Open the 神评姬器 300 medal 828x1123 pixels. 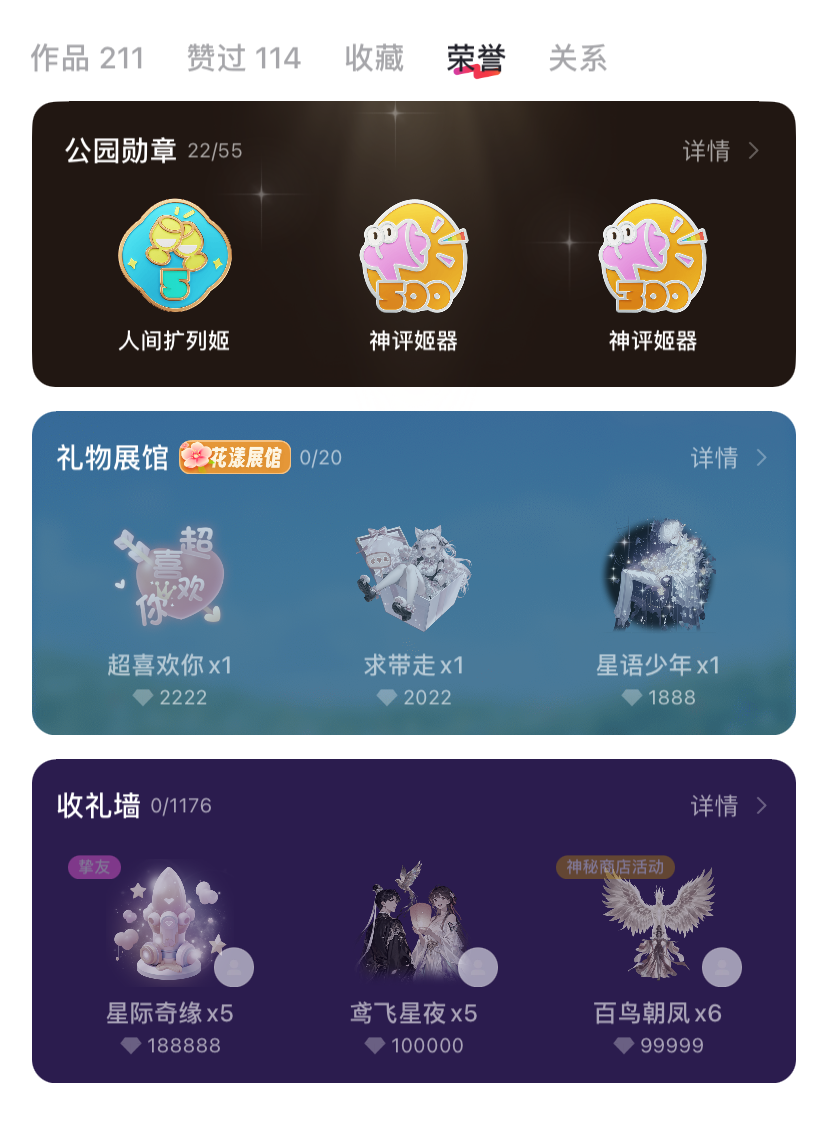653,257
